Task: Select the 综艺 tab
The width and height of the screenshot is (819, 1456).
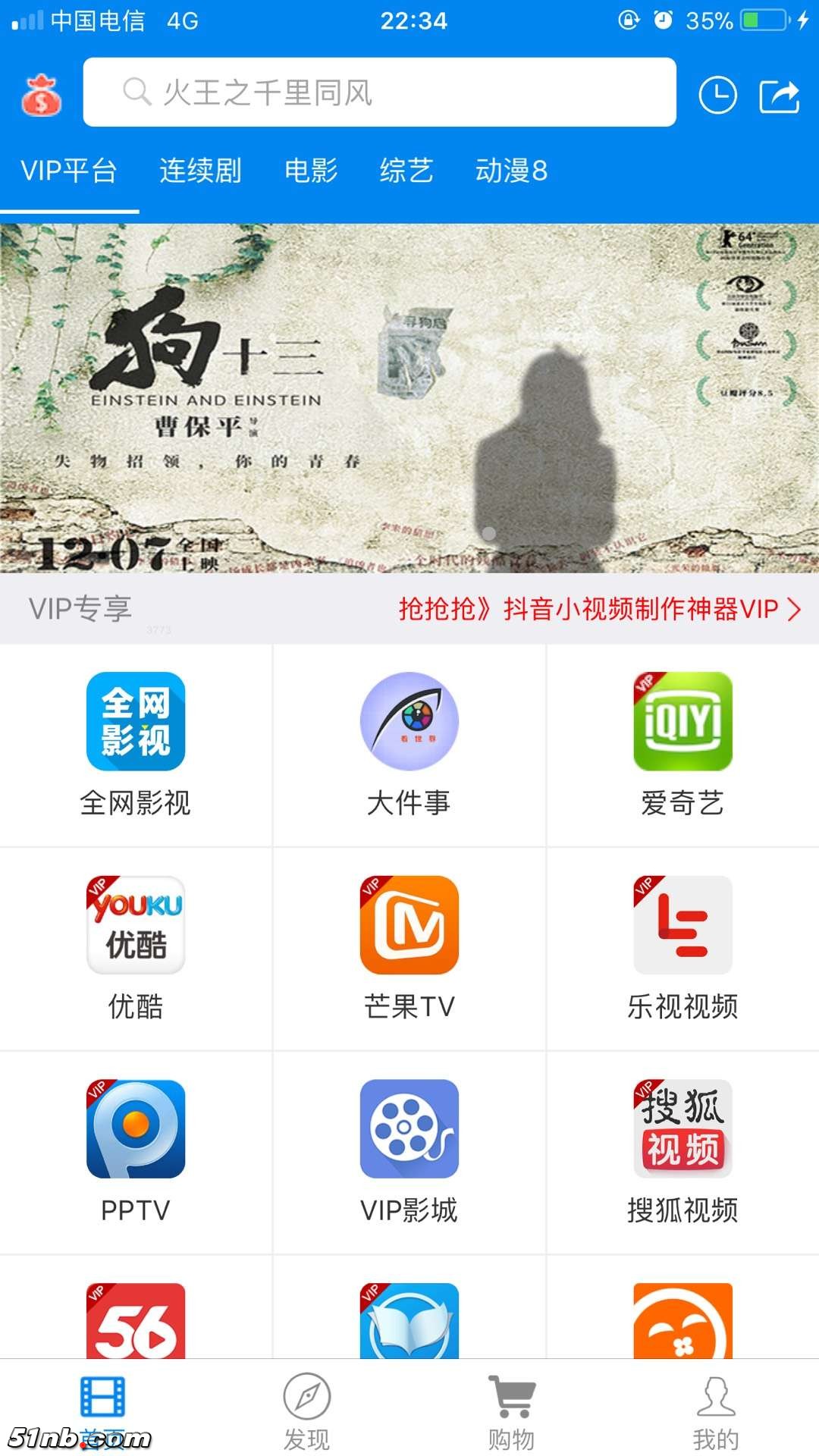Action: [x=406, y=171]
